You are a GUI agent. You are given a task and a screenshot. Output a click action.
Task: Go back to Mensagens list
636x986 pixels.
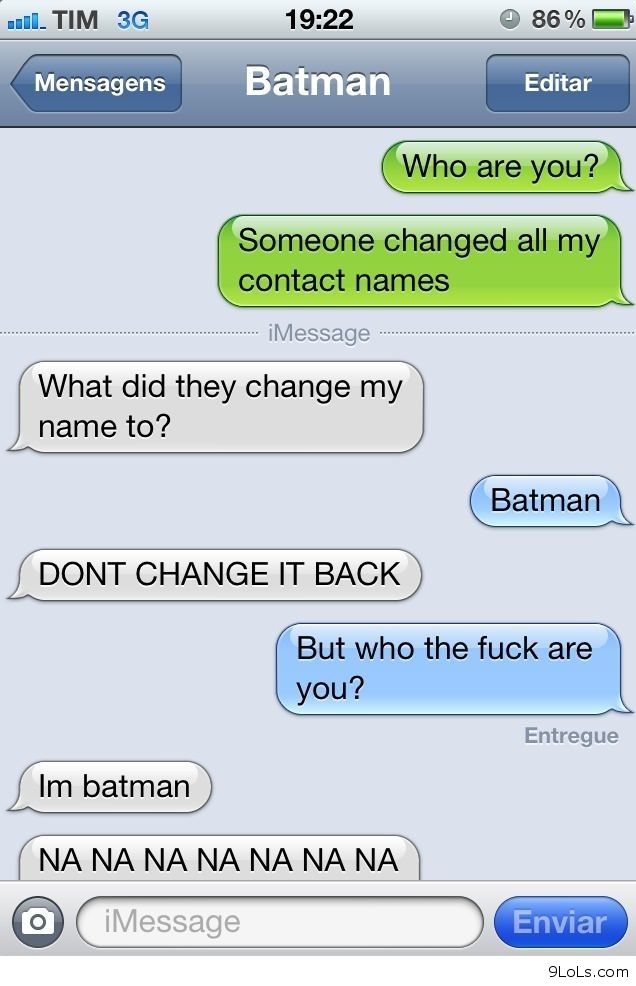pyautogui.click(x=96, y=83)
